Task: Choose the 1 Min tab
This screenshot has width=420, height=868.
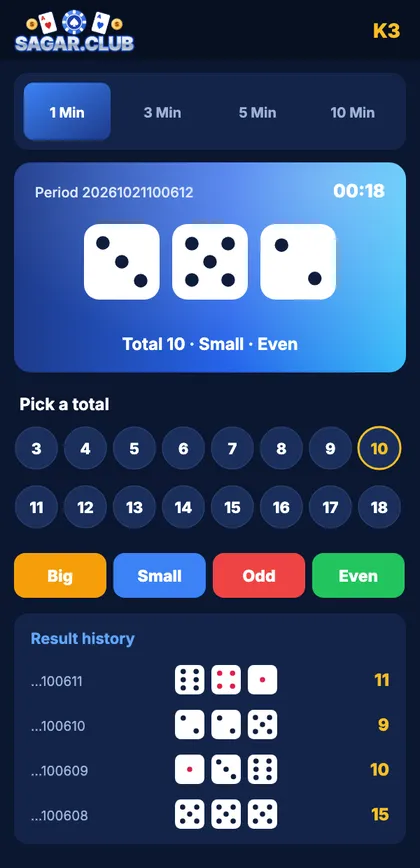Action: tap(67, 112)
